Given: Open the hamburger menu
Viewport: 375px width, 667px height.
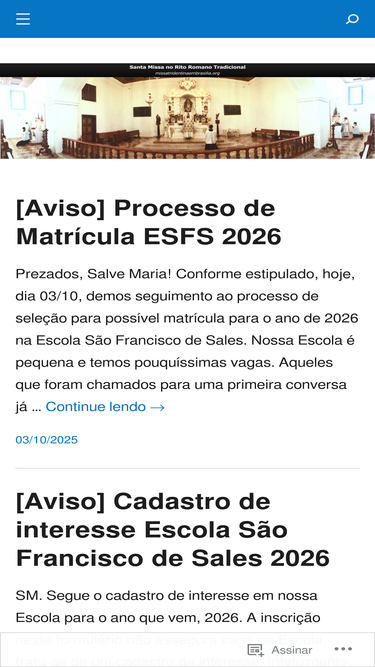Looking at the screenshot, I should coord(23,19).
